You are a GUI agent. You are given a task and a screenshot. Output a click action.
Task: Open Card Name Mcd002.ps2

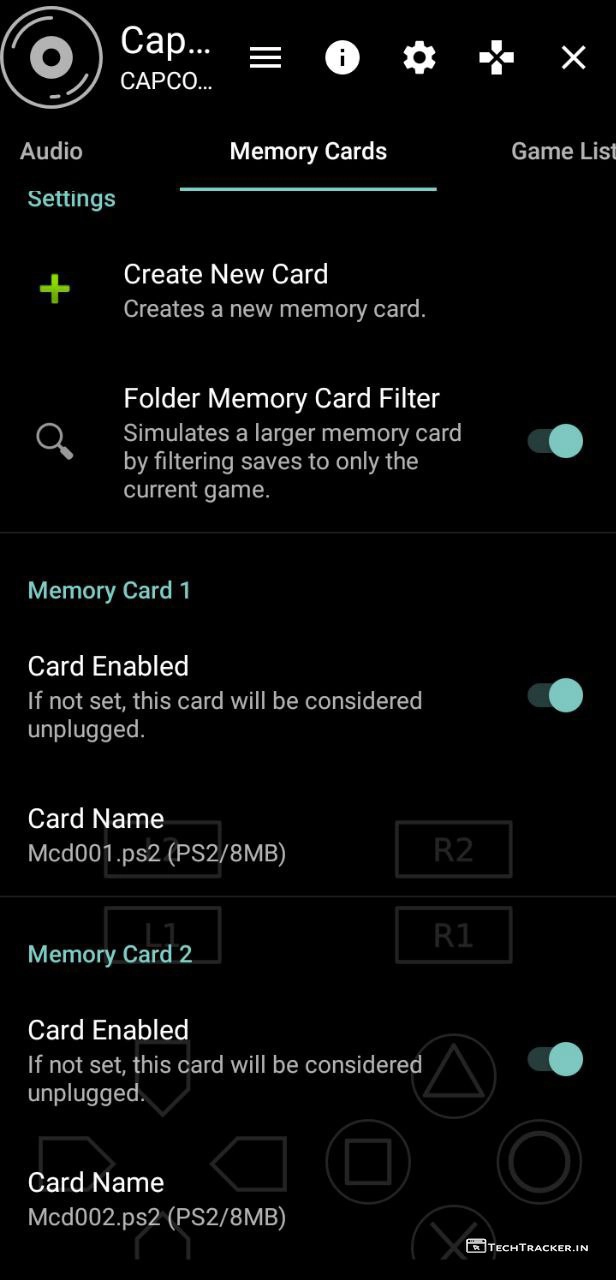[x=157, y=1199]
